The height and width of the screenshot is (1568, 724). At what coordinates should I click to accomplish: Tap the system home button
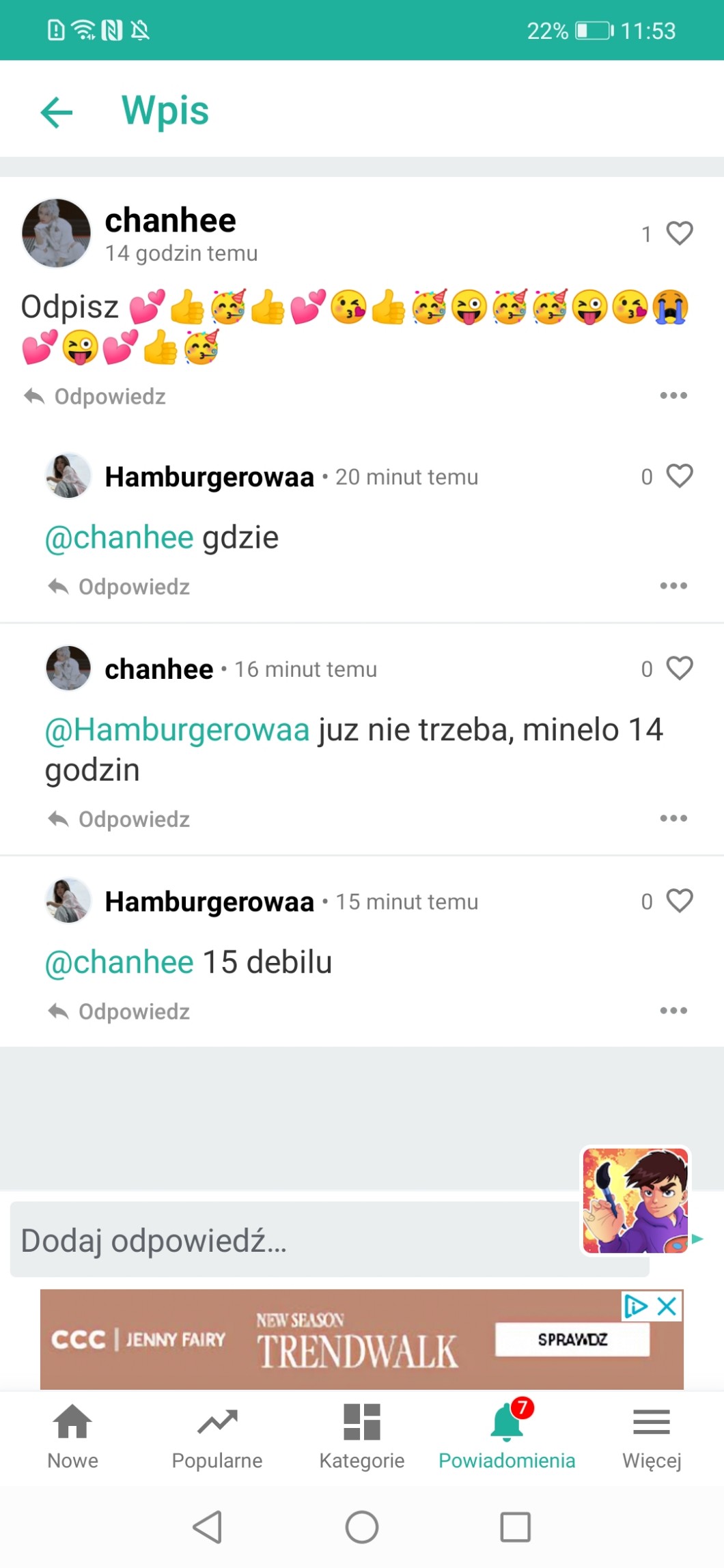pos(362,1527)
